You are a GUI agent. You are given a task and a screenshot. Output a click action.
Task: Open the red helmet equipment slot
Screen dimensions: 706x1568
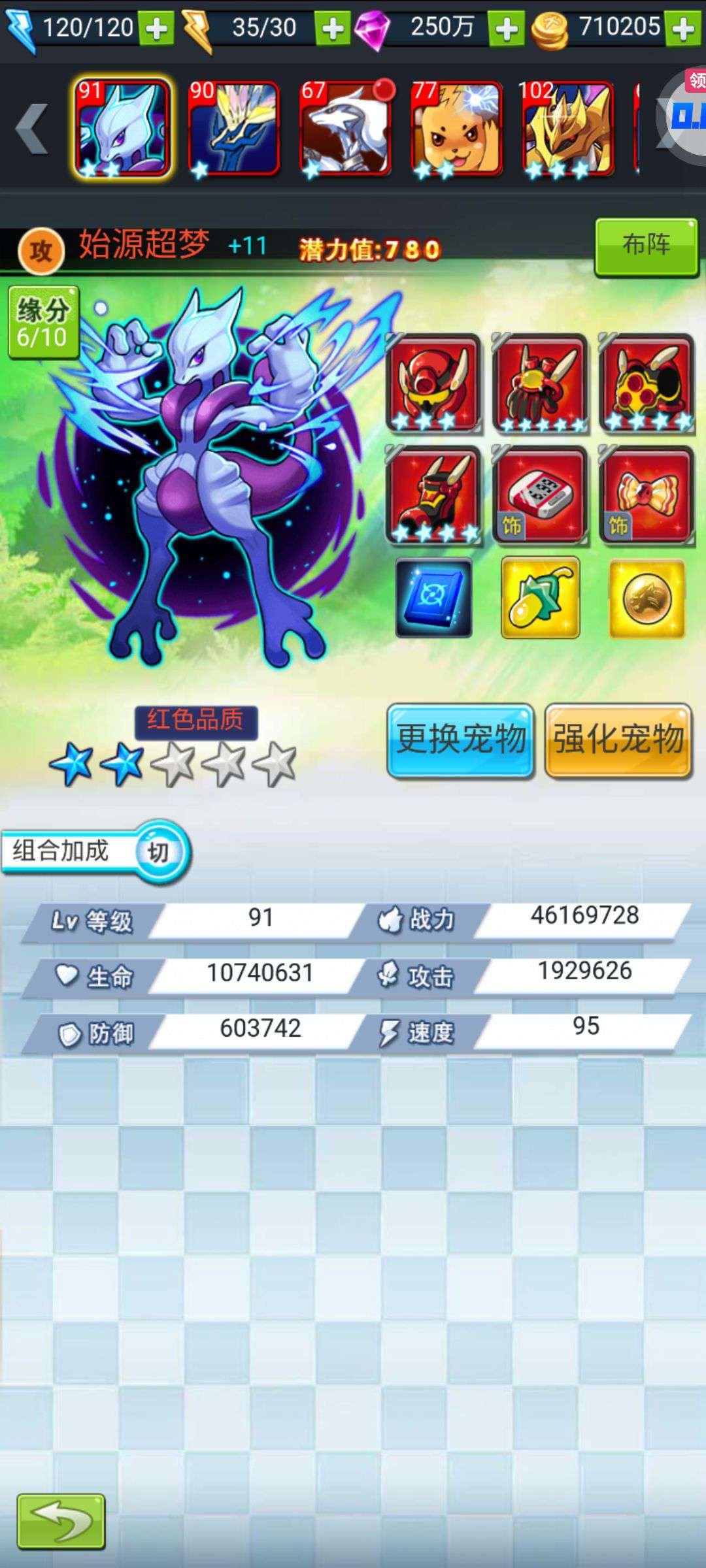(x=434, y=384)
